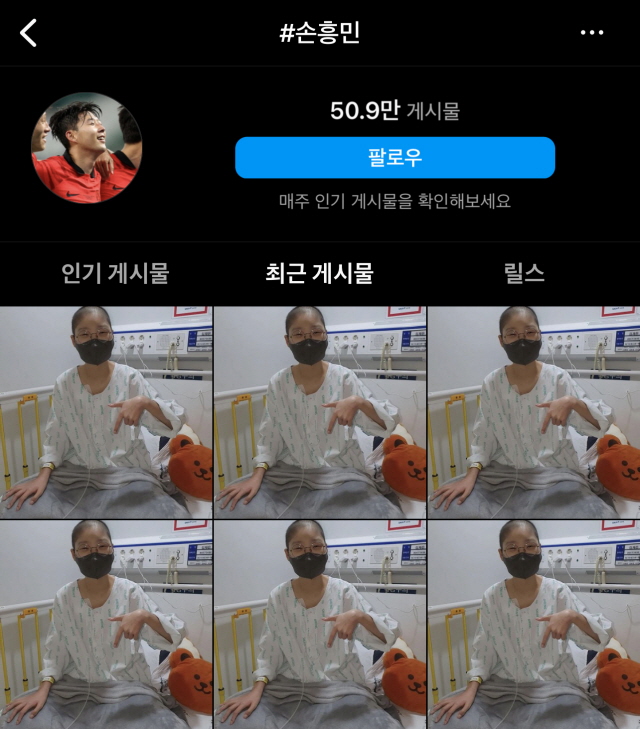Viewport: 640px width, 729px height.
Task: Open the three-dot overflow menu
Action: [592, 33]
